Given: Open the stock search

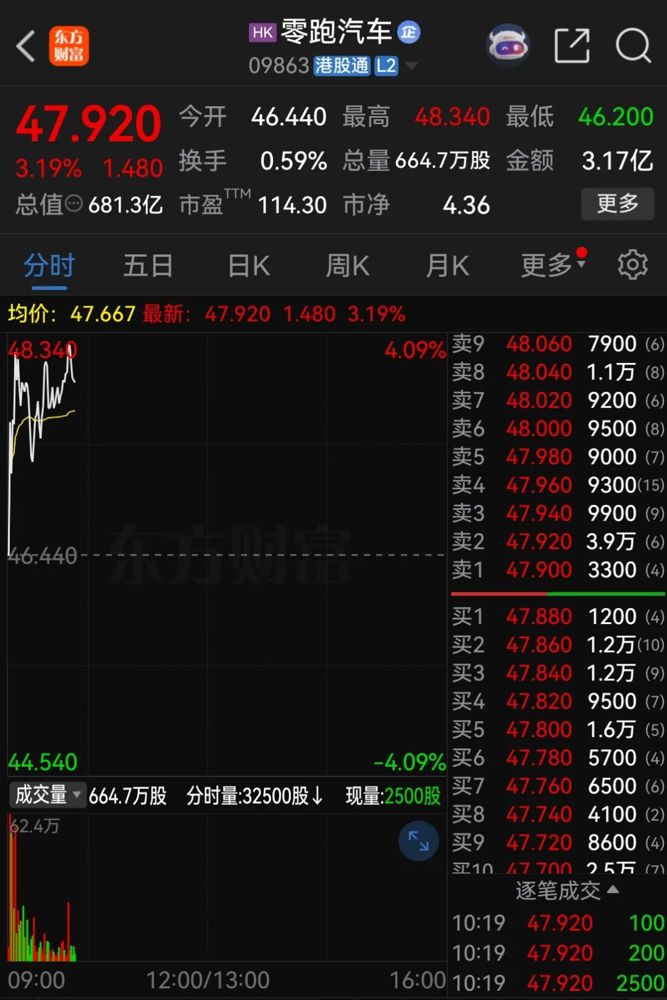Looking at the screenshot, I should (x=633, y=46).
